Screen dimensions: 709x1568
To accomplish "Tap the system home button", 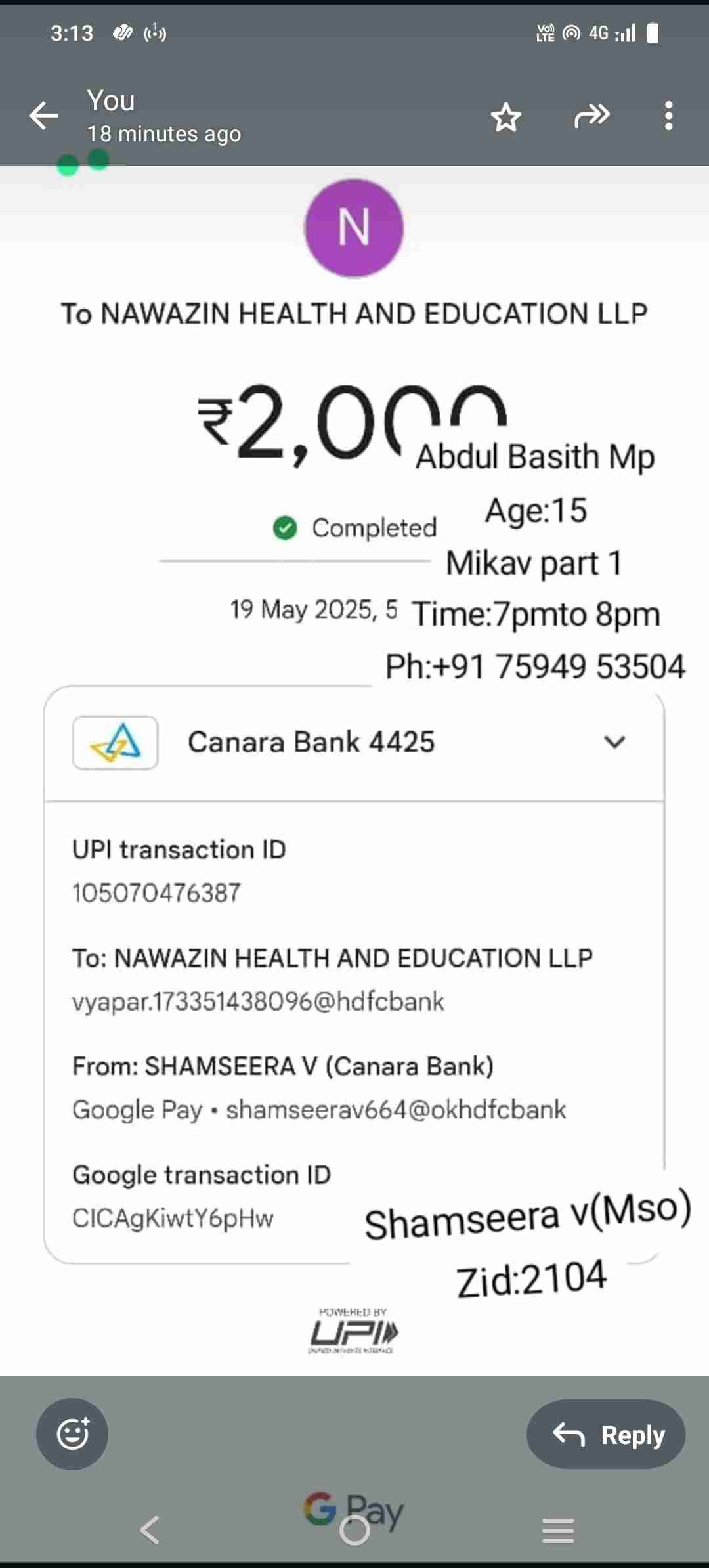I will coord(354,1531).
